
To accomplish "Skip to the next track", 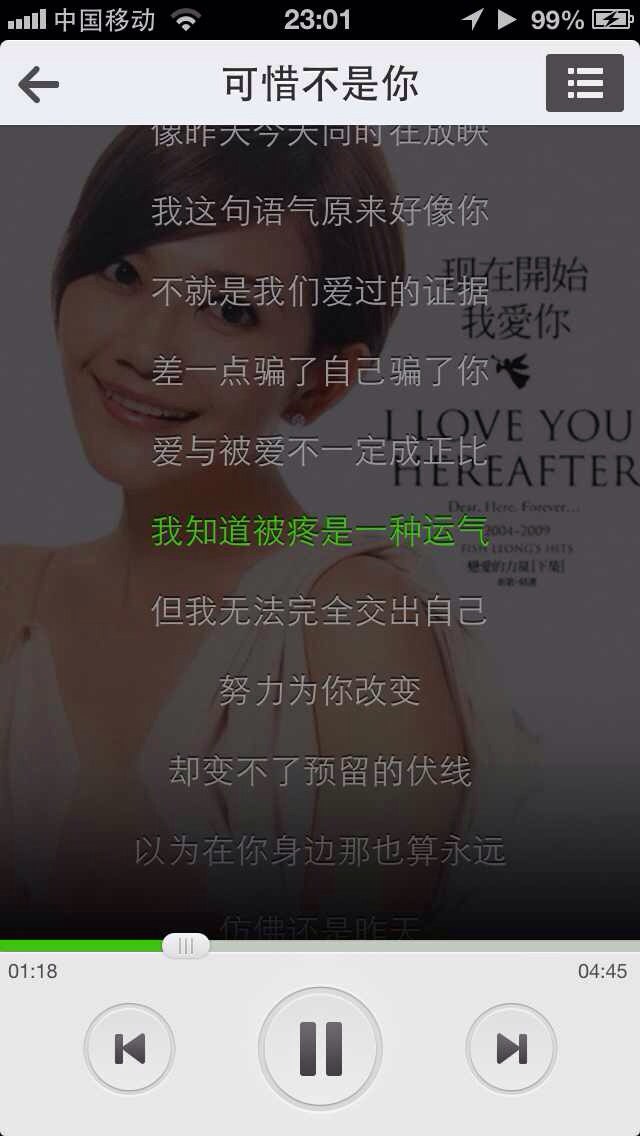I will click(x=511, y=1048).
